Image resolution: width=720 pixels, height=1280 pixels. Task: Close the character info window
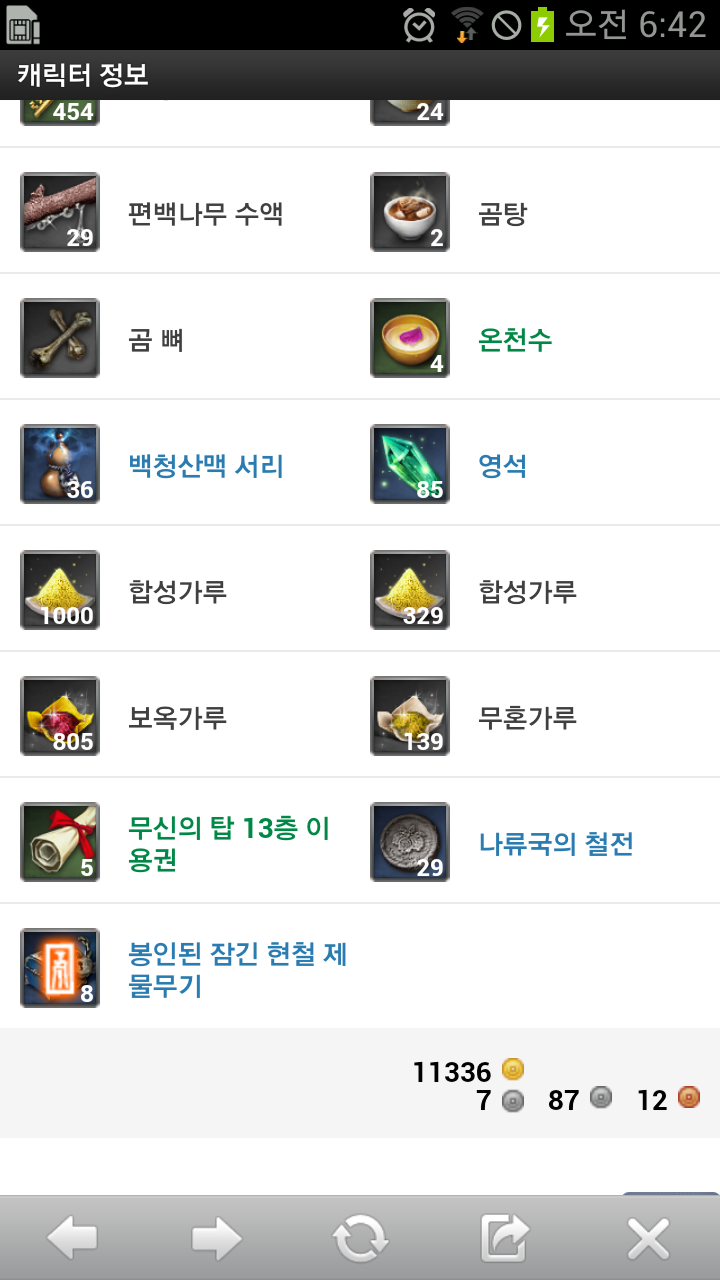tap(648, 1239)
